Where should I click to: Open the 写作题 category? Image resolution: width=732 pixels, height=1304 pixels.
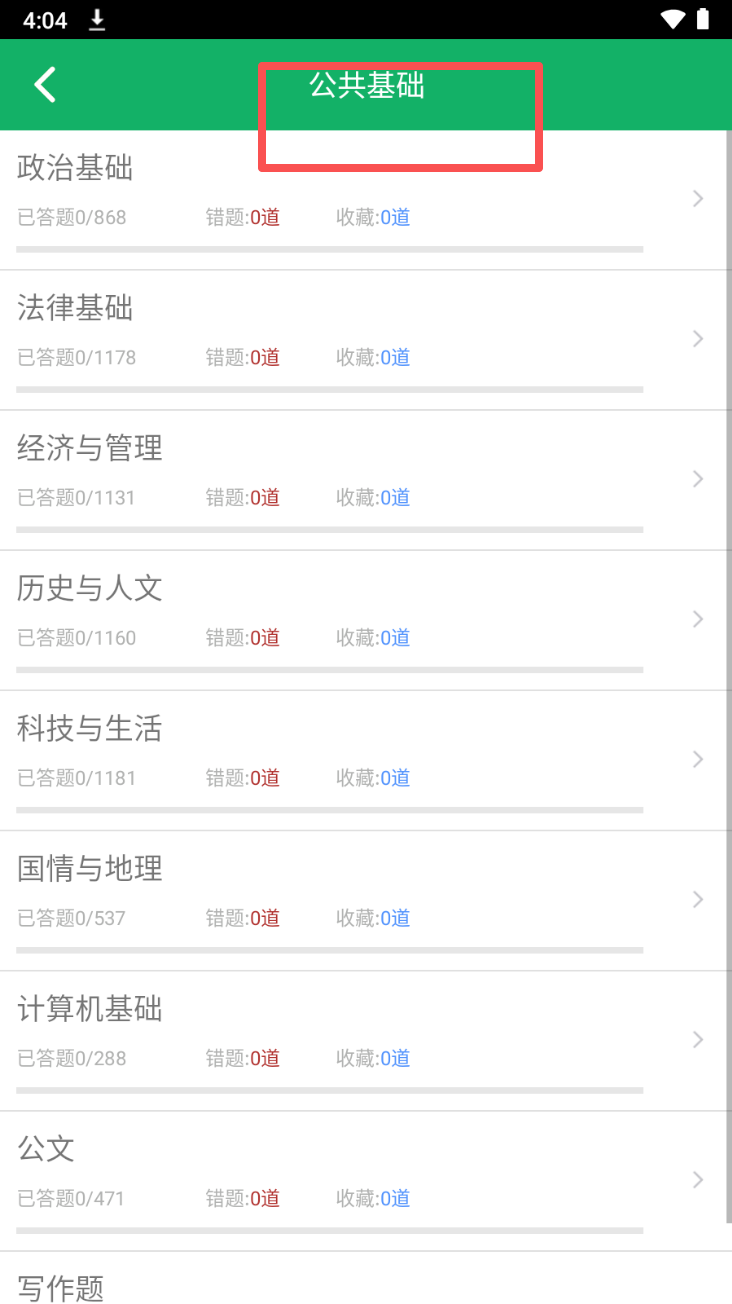point(362,1278)
